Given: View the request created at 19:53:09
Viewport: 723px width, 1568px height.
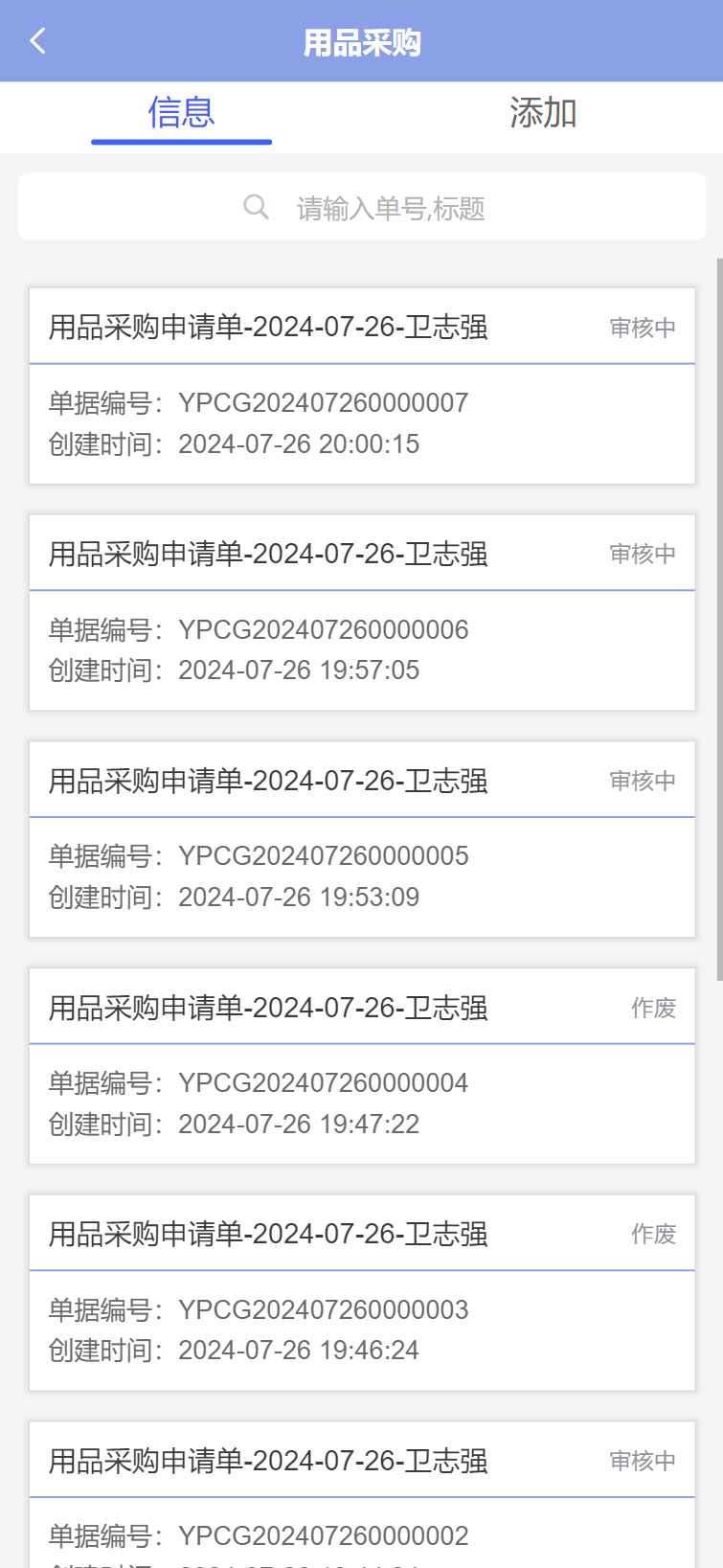Looking at the screenshot, I should click(362, 839).
